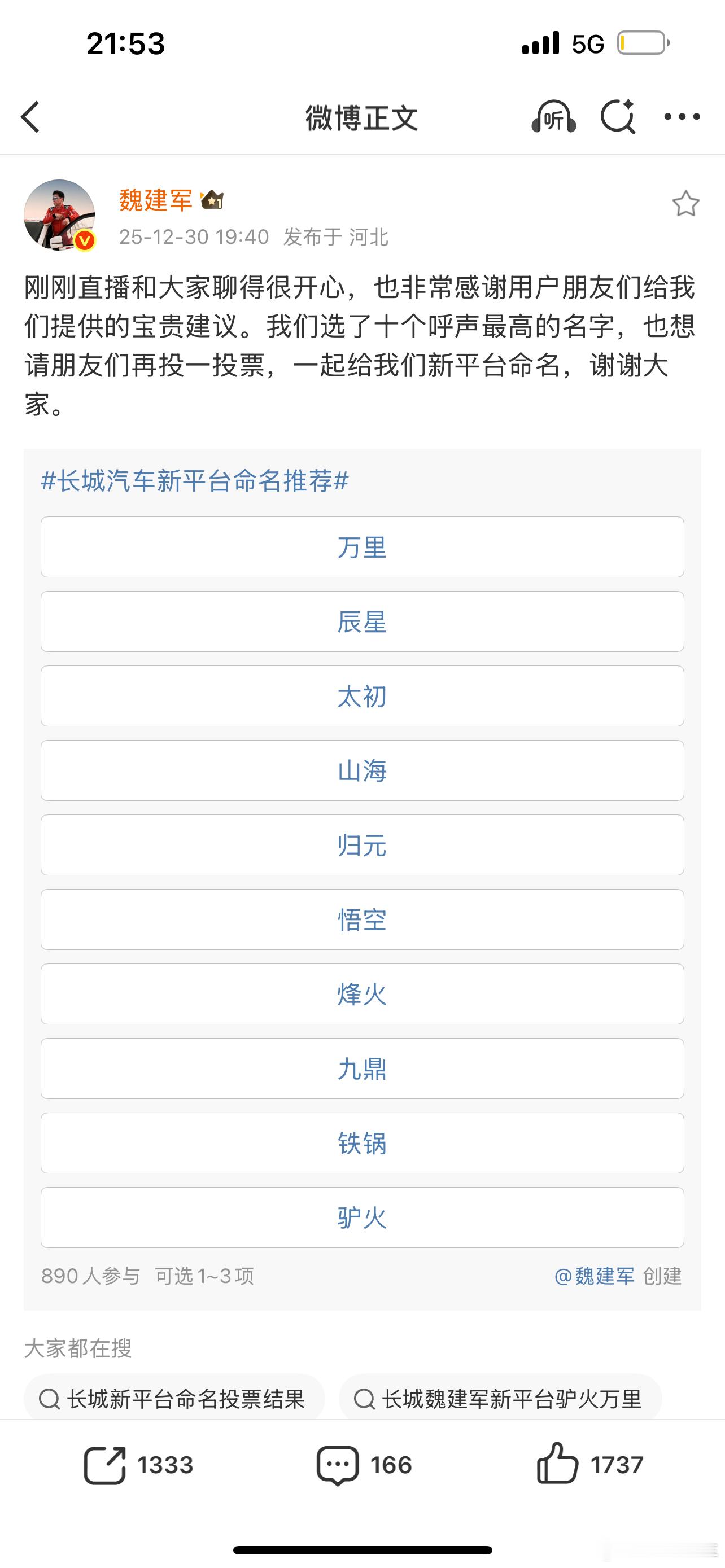Vote for the 悟空 poll option
The width and height of the screenshot is (725, 1568).
(362, 919)
